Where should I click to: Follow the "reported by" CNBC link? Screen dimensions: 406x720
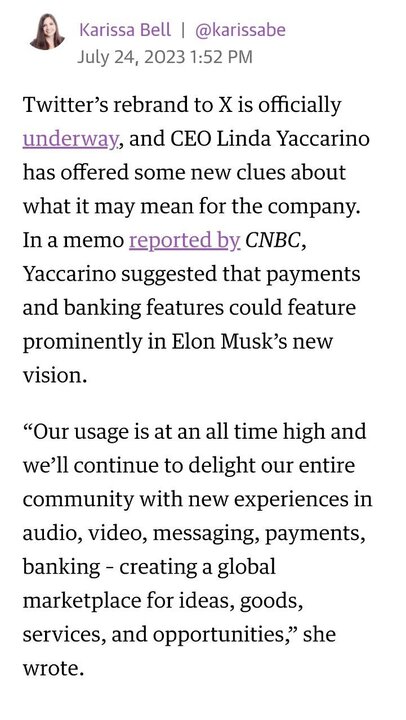pos(185,241)
